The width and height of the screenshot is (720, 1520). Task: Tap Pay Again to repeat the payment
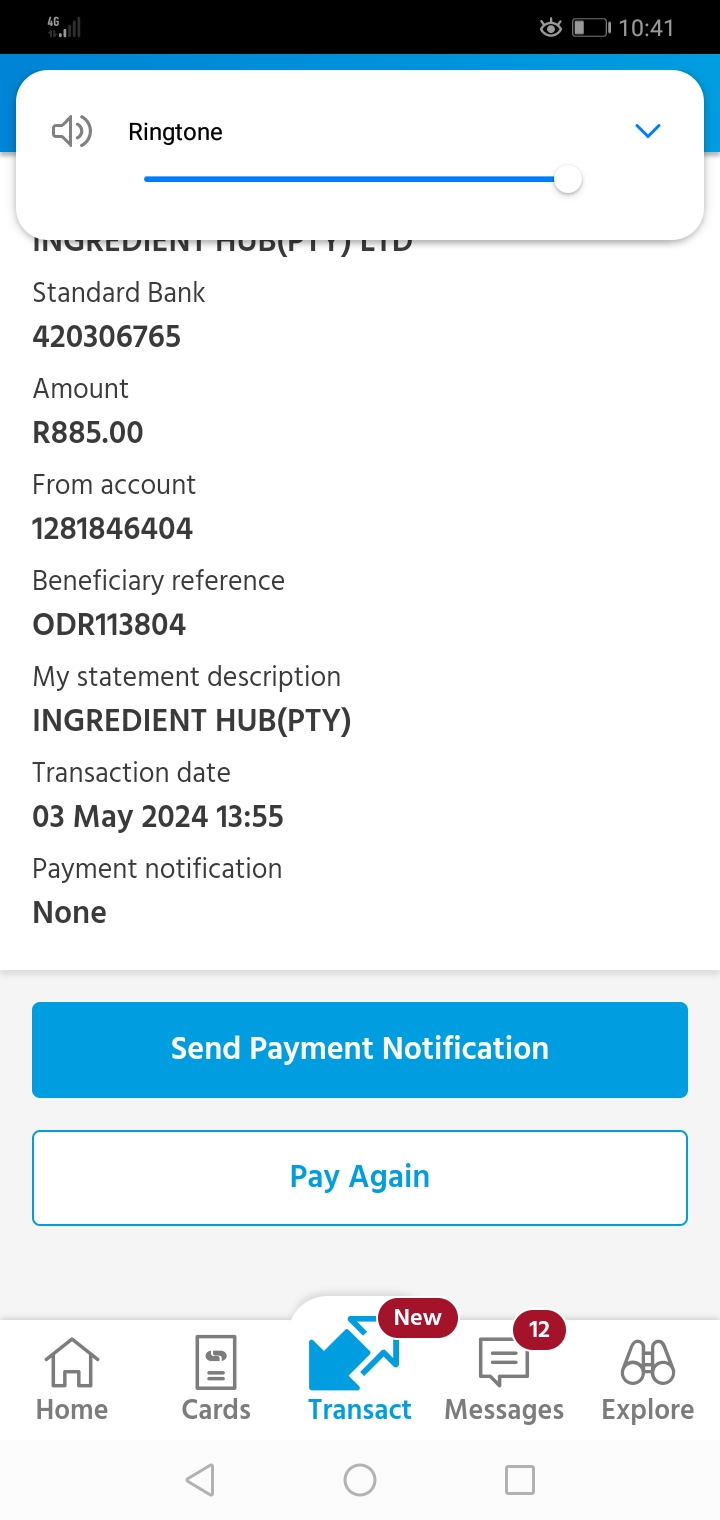point(360,1177)
